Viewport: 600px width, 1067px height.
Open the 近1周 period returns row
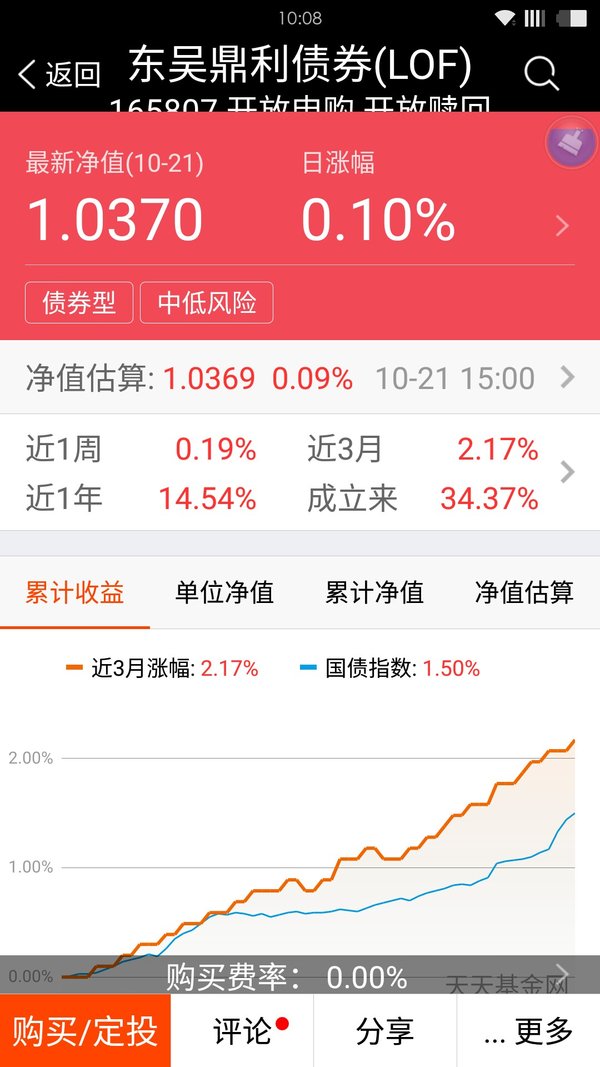tap(300, 472)
